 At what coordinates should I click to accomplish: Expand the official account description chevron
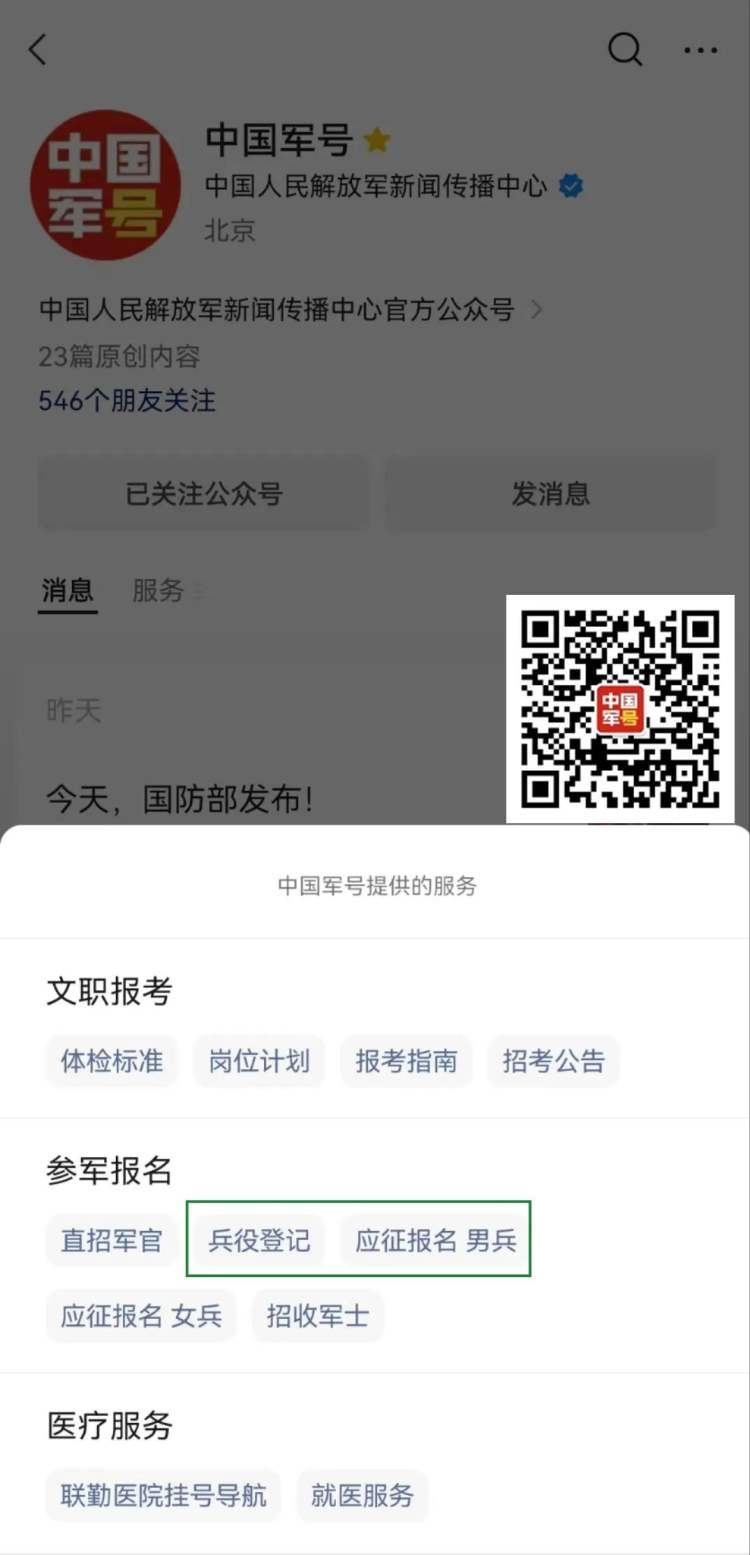[537, 311]
